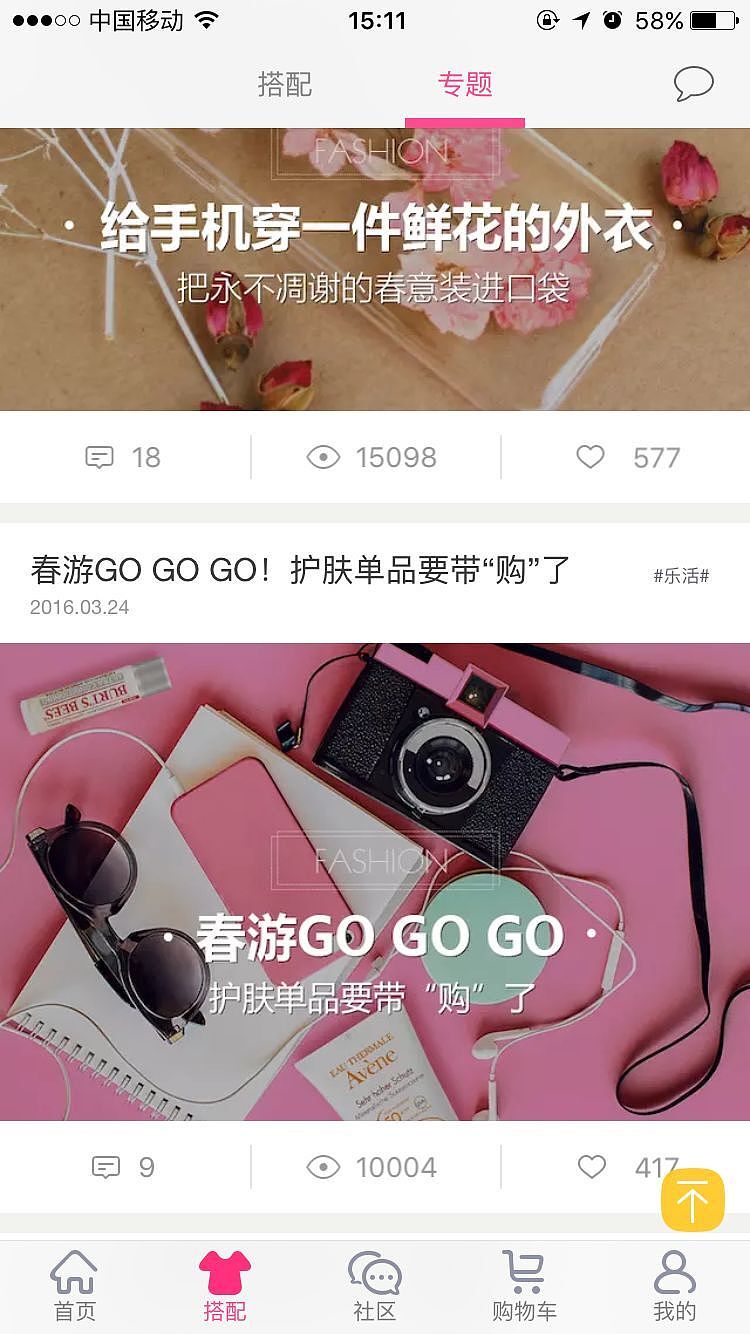Toggle the heart showing 417 likes
Image resolution: width=750 pixels, height=1334 pixels.
point(593,1167)
